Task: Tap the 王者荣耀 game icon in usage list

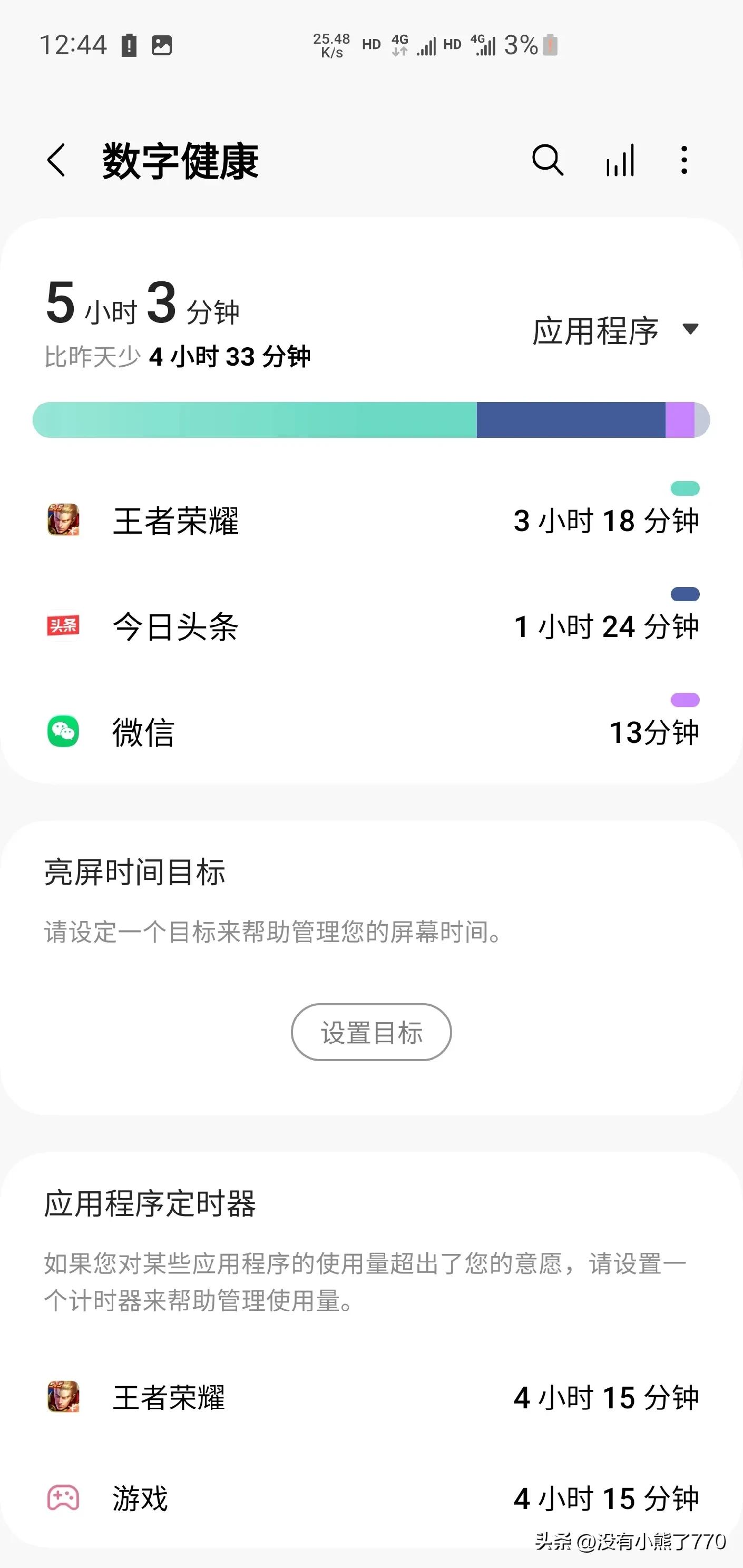Action: [x=63, y=521]
